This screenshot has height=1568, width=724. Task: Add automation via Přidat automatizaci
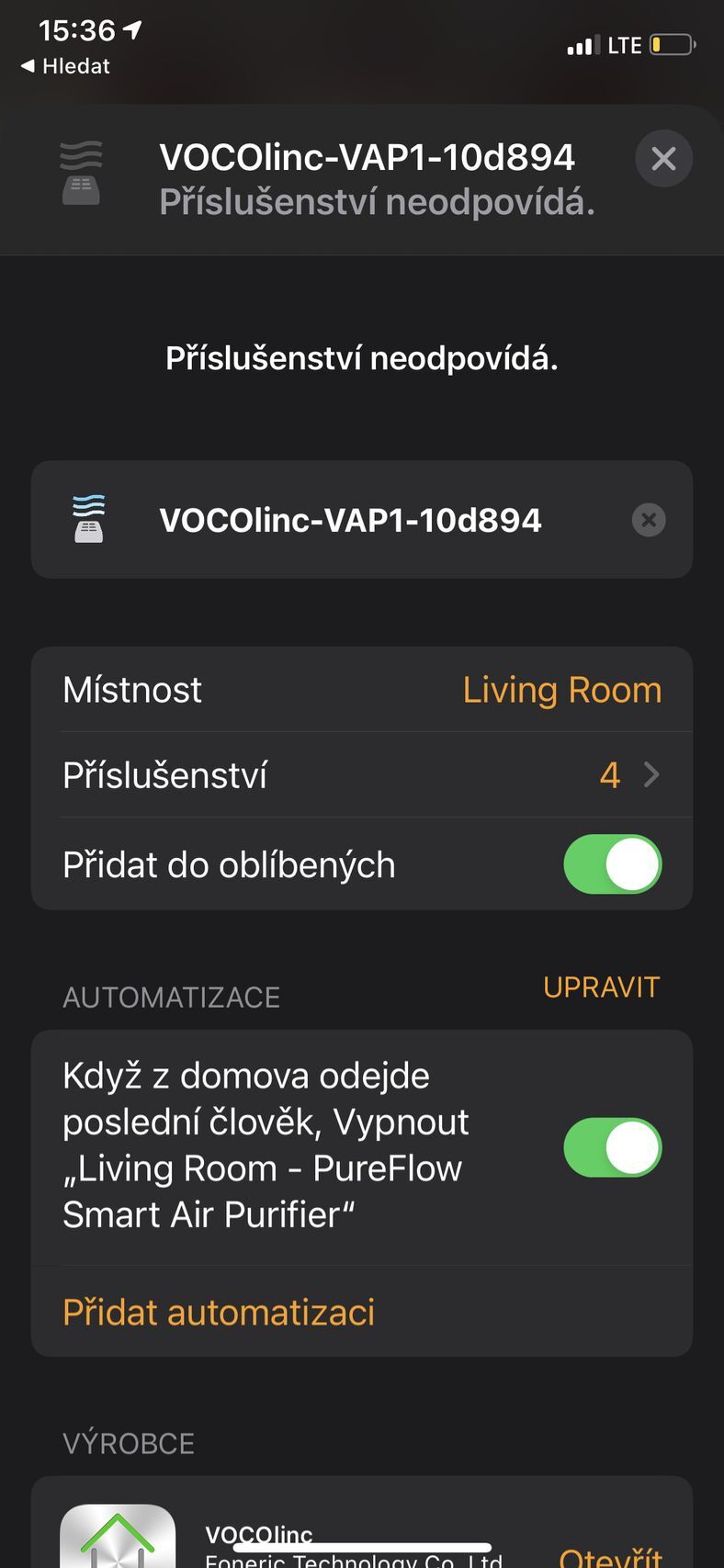[218, 1312]
